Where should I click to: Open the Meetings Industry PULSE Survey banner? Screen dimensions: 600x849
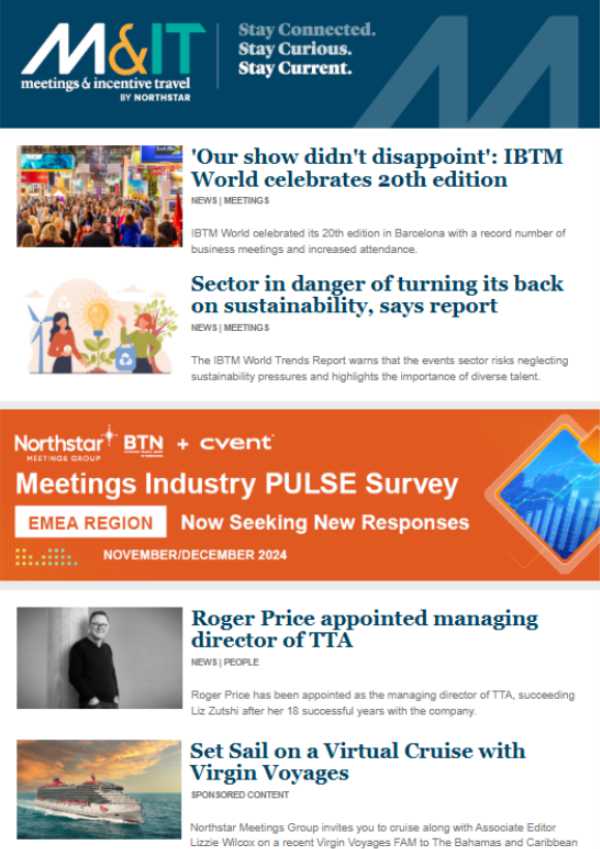pos(300,494)
